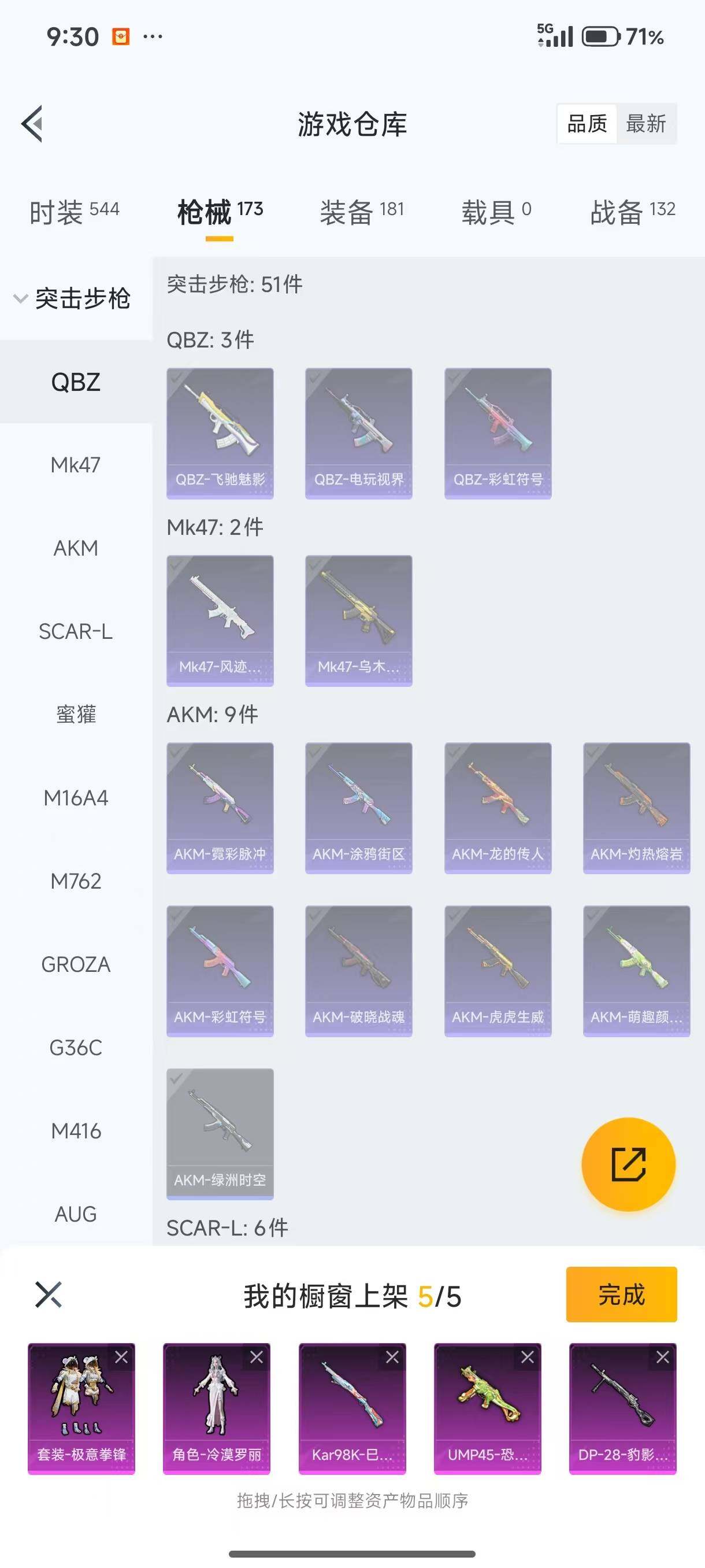Viewport: 705px width, 1568px height.
Task: Select the AKM-龙的传人 skin tile
Action: point(498,808)
